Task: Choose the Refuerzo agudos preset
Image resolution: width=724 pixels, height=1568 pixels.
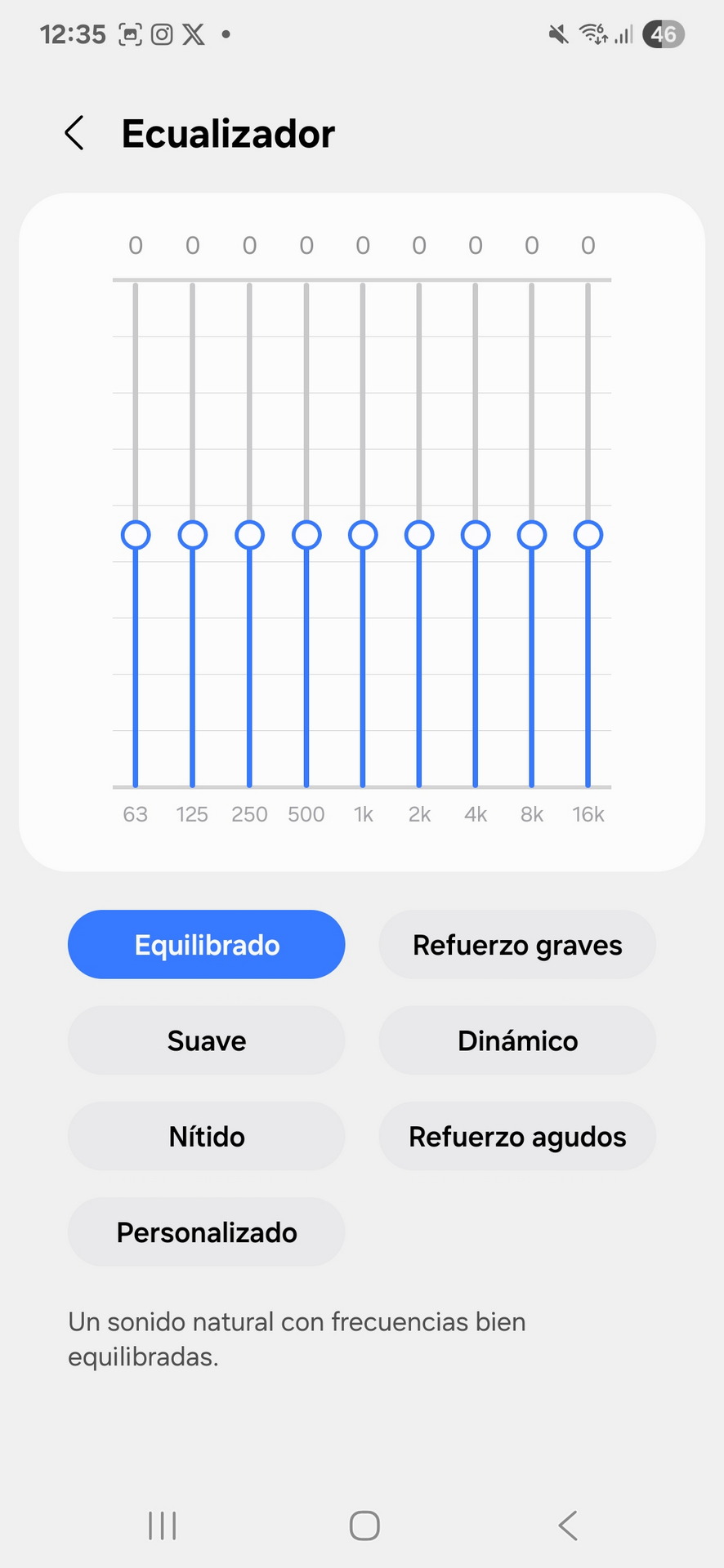Action: tap(517, 1137)
